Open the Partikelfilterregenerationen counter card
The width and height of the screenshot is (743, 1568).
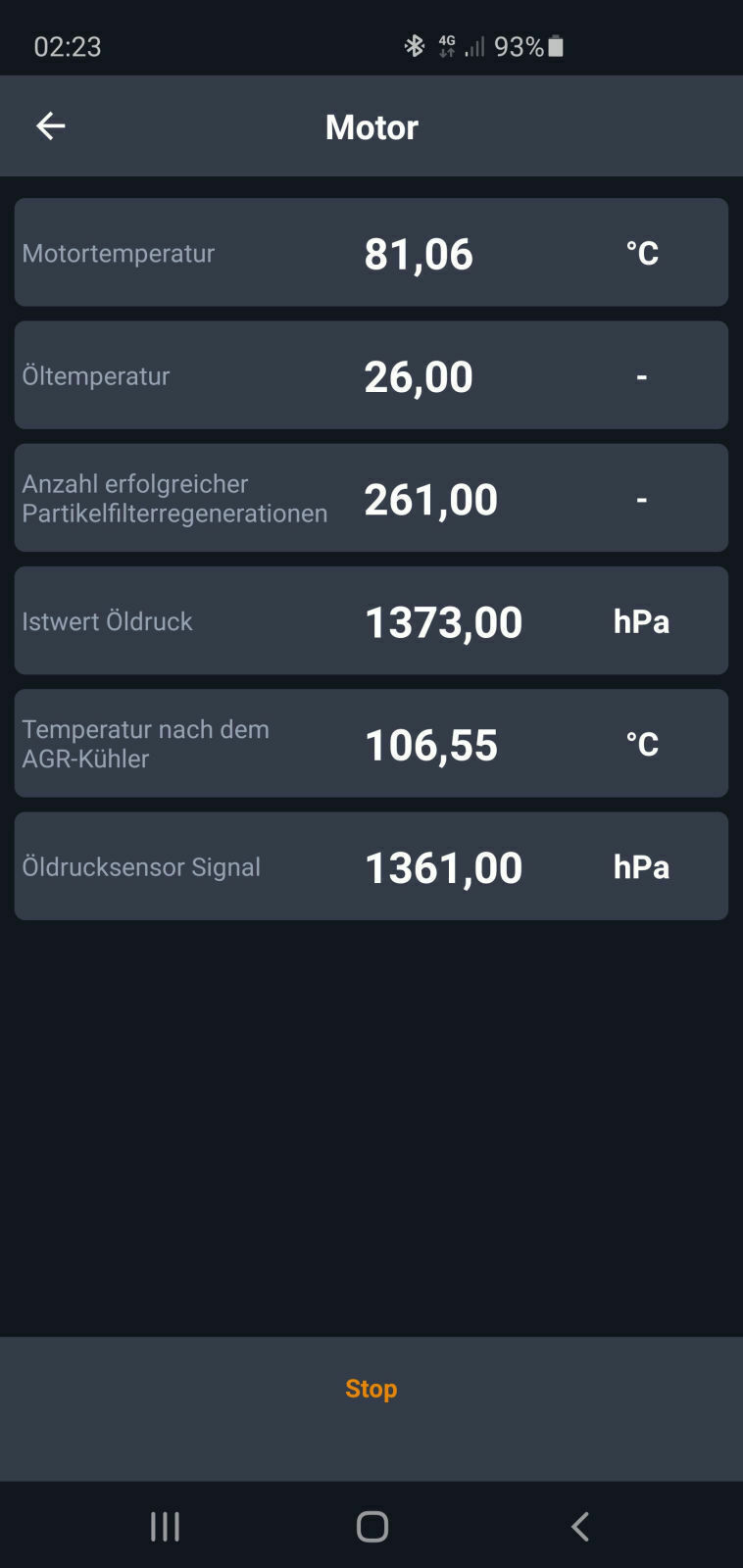pos(371,498)
